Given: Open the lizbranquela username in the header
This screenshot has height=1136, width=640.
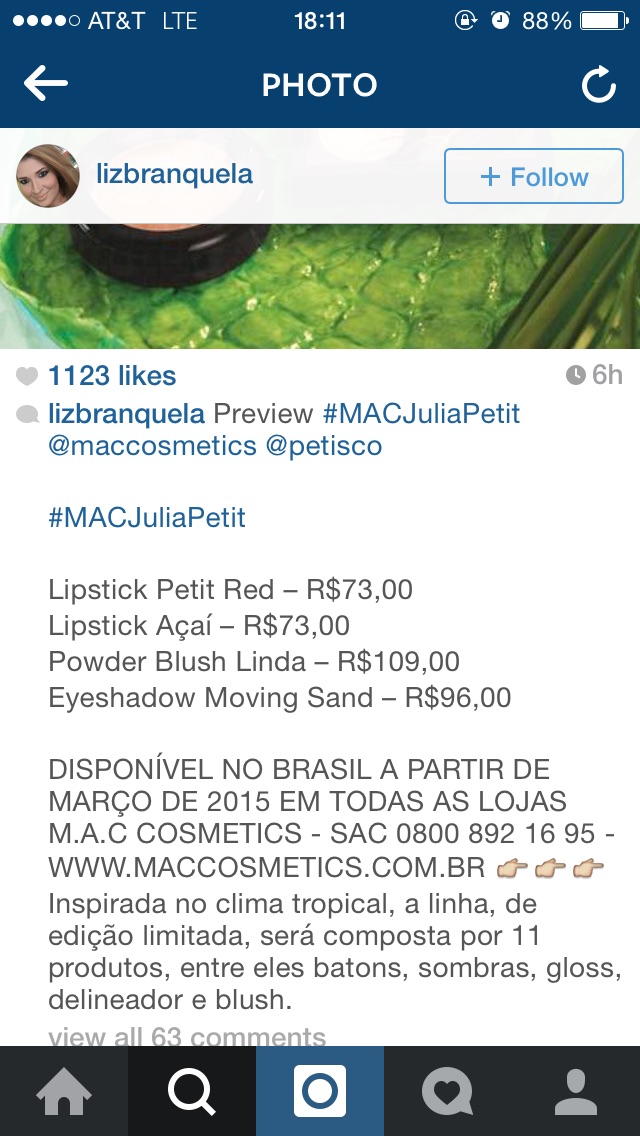Looking at the screenshot, I should click(x=174, y=174).
